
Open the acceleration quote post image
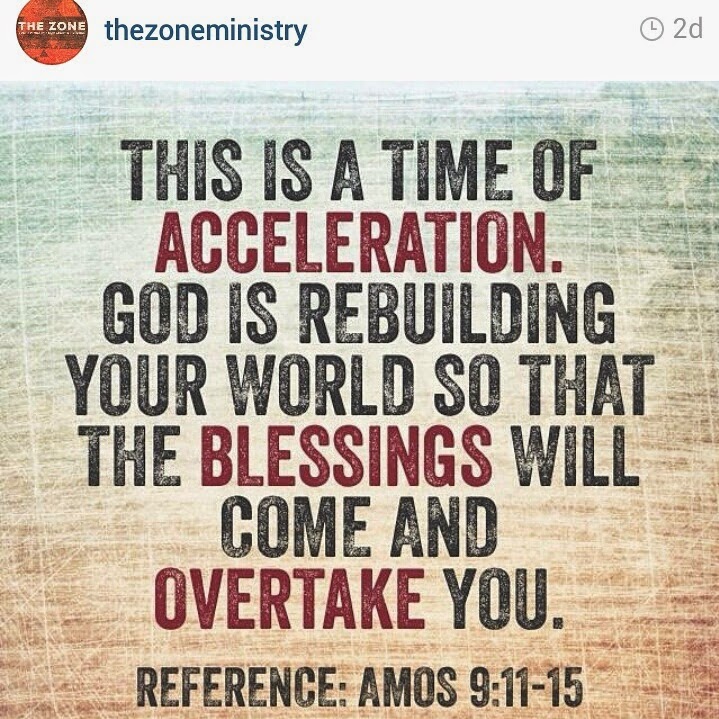tap(360, 400)
